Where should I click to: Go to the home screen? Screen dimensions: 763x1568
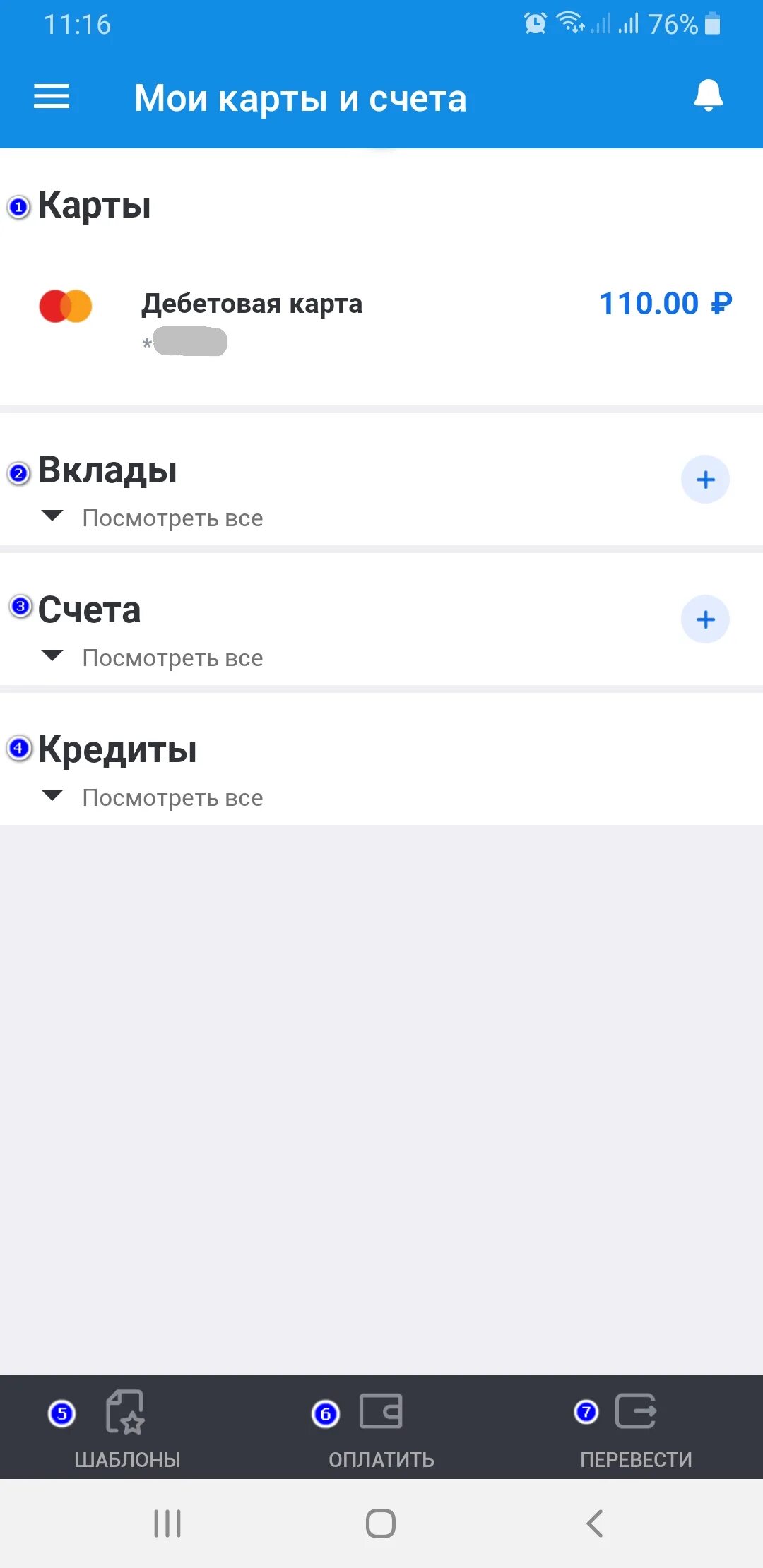click(x=381, y=1524)
